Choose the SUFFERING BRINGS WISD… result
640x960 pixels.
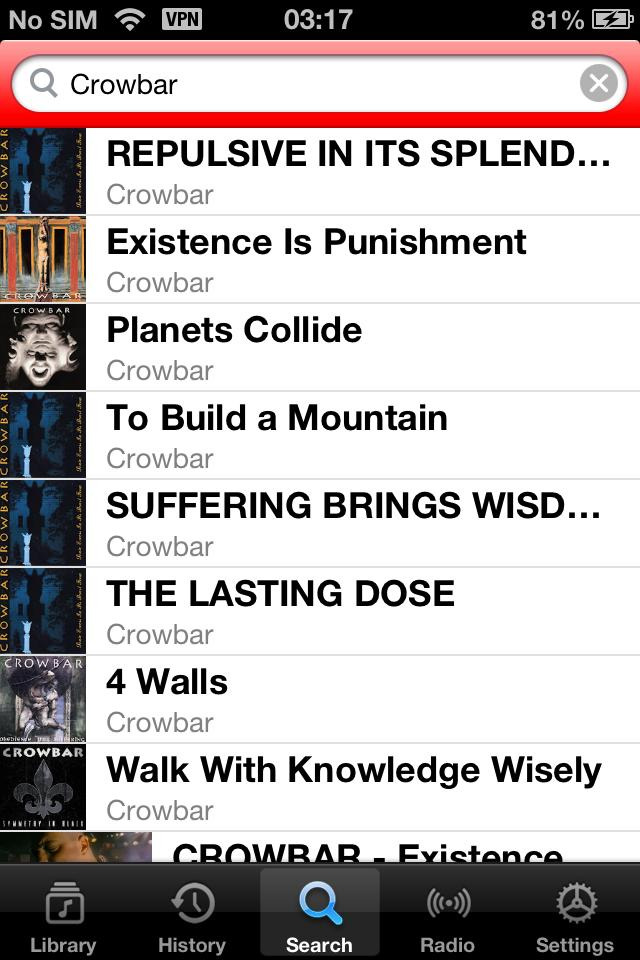point(358,523)
